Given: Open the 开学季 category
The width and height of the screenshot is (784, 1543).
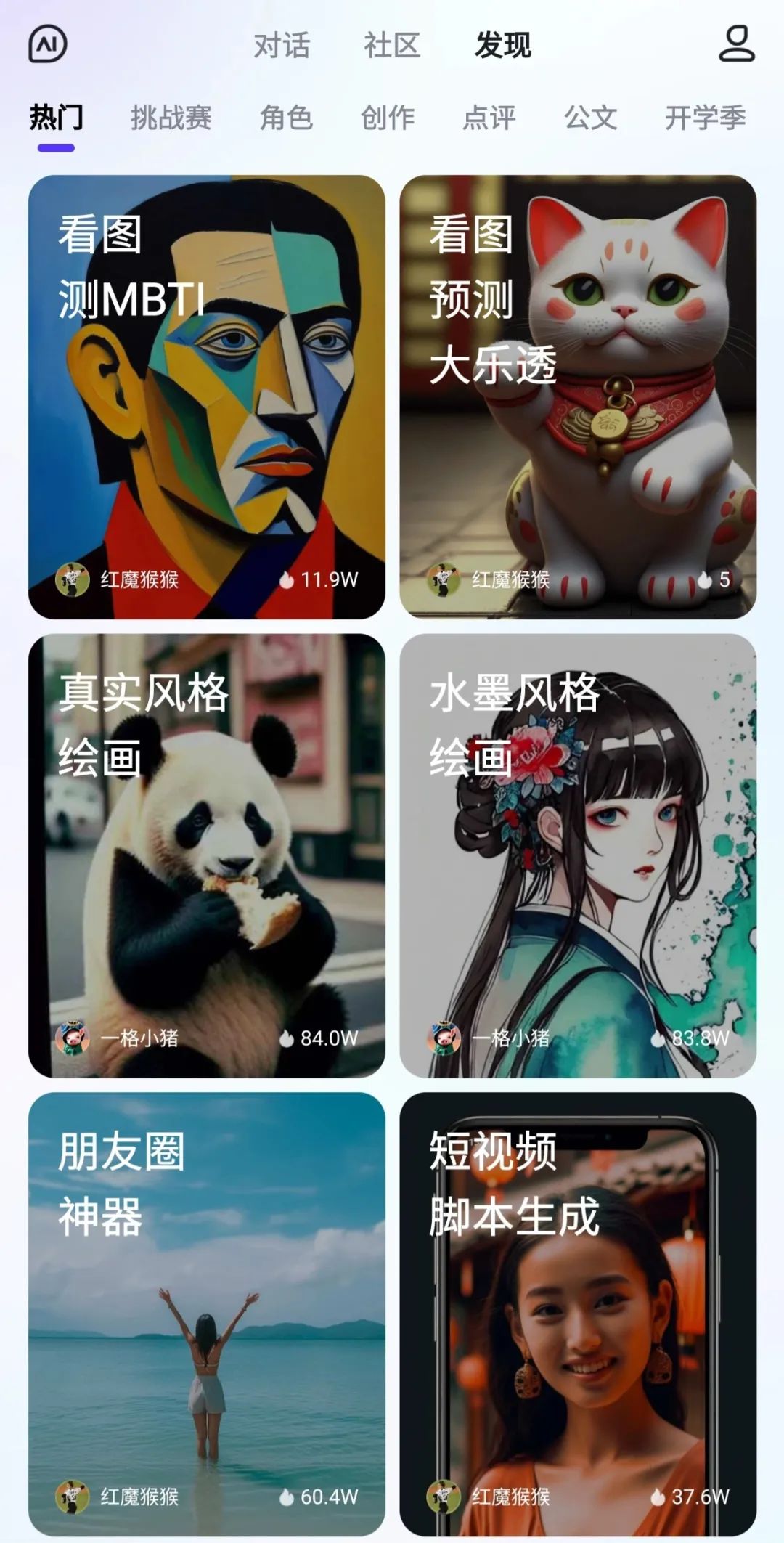Looking at the screenshot, I should pyautogui.click(x=706, y=118).
